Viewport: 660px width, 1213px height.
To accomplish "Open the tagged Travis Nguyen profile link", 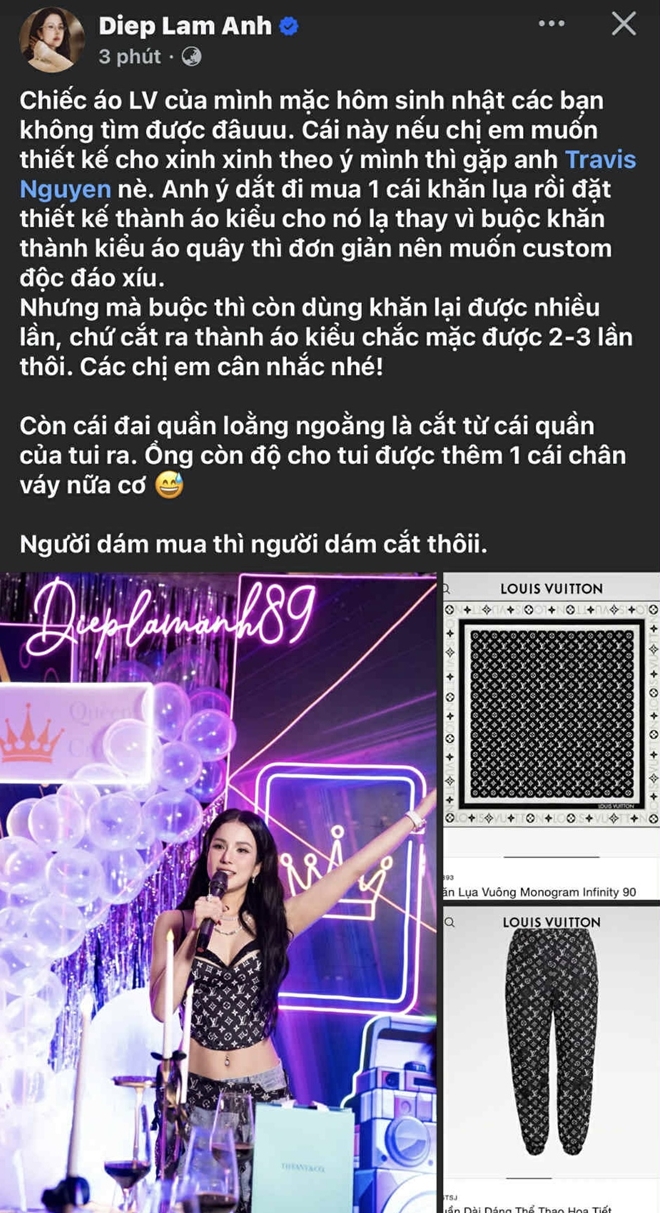I will (x=601, y=160).
